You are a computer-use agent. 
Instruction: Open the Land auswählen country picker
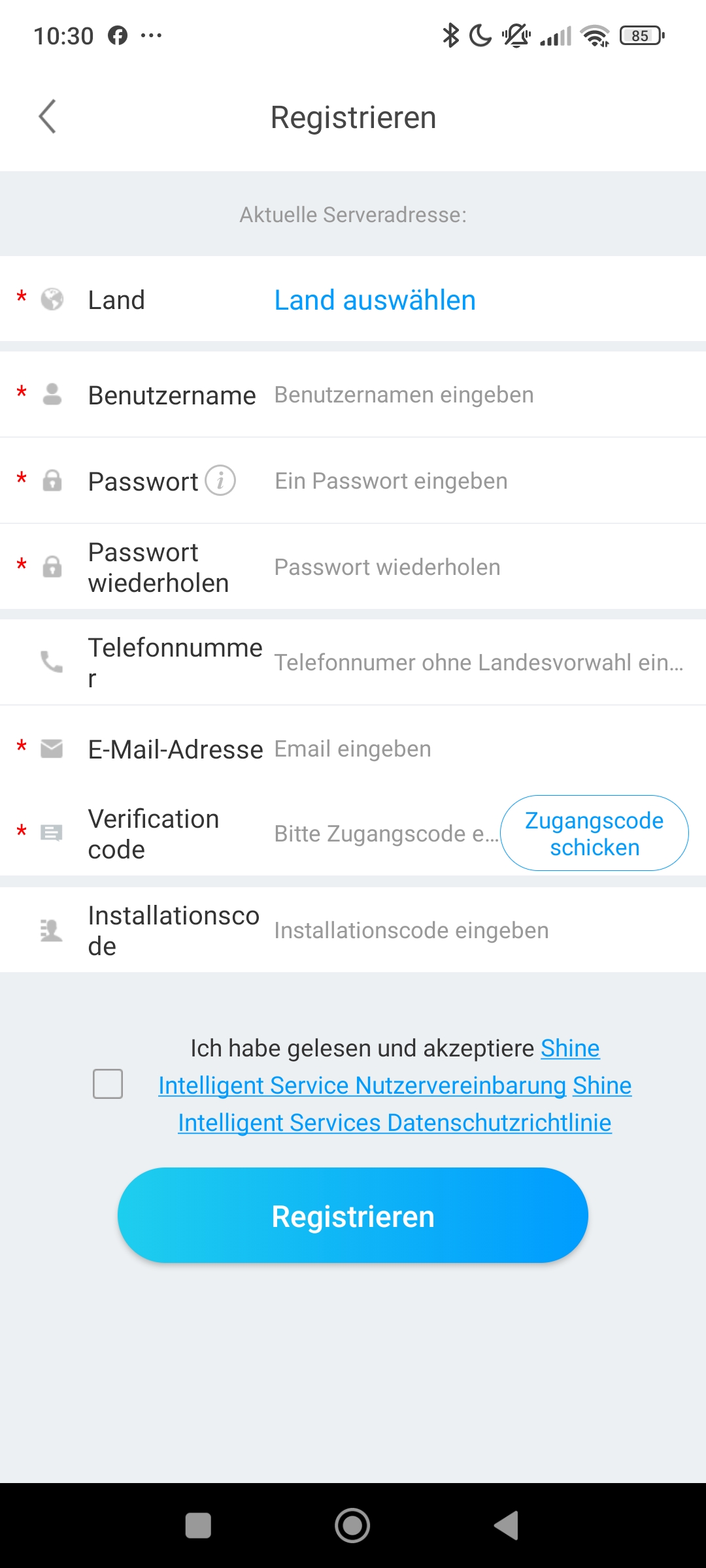coord(375,301)
